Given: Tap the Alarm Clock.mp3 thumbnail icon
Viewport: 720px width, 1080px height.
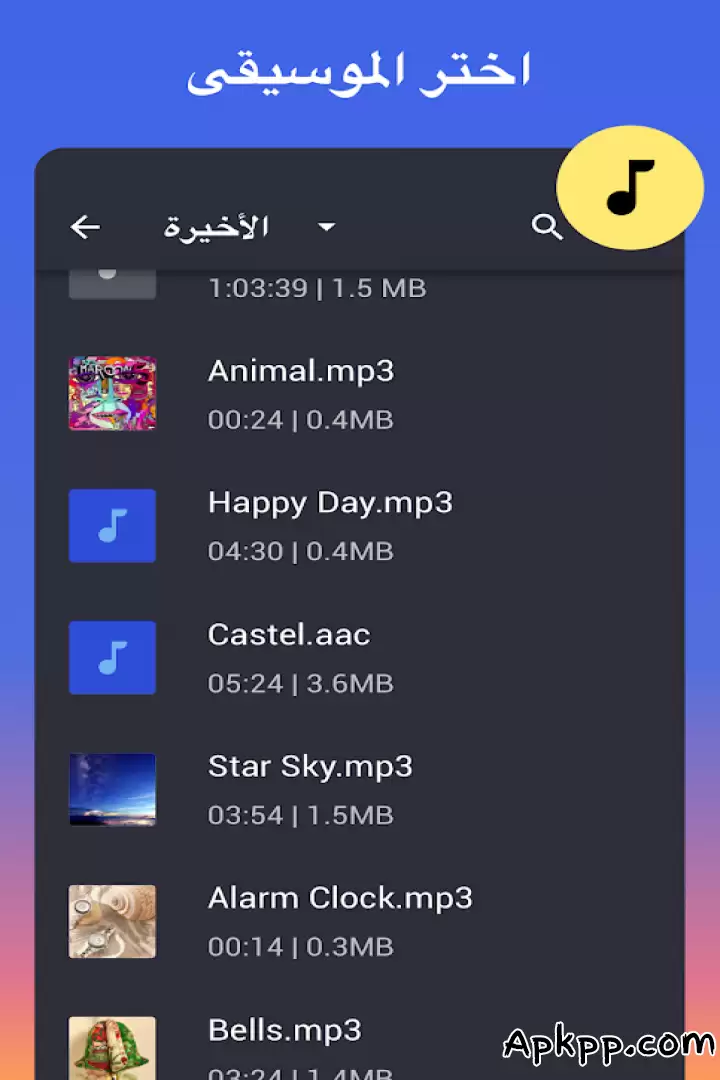Looking at the screenshot, I should pyautogui.click(x=112, y=922).
